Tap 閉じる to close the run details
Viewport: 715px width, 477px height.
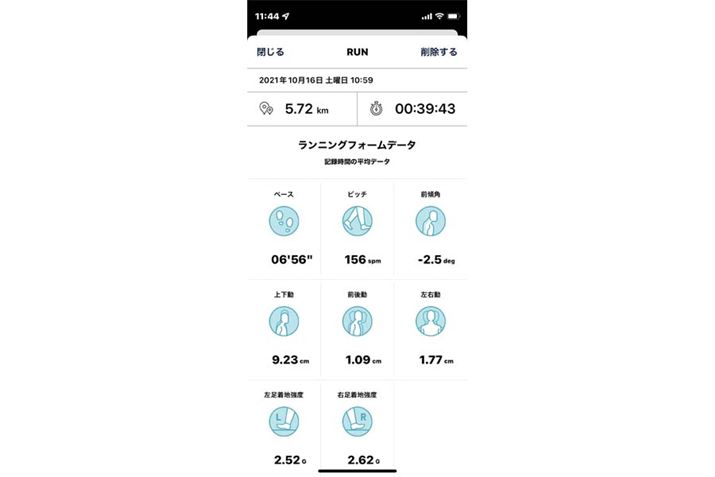pyautogui.click(x=270, y=52)
